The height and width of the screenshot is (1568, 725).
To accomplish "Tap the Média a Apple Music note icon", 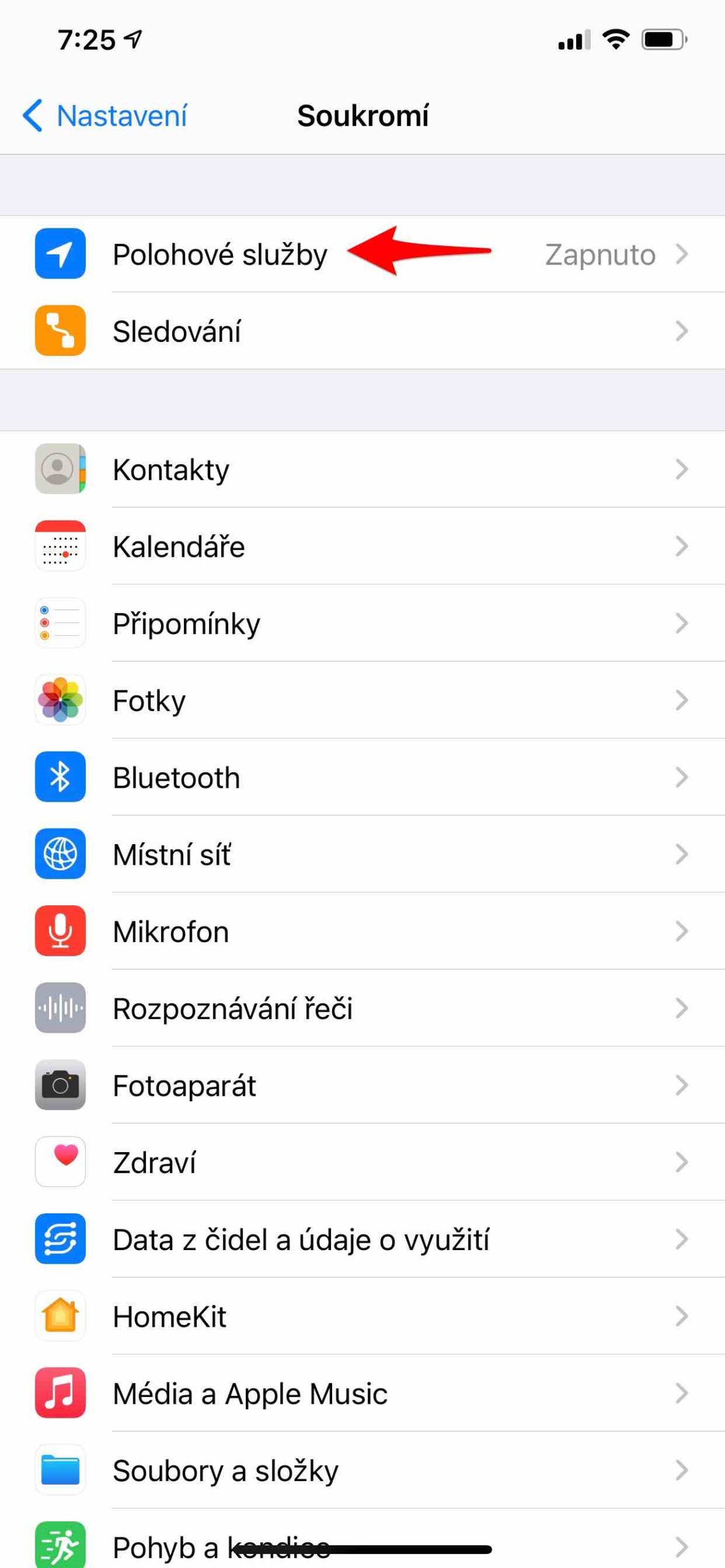I will tap(60, 1393).
